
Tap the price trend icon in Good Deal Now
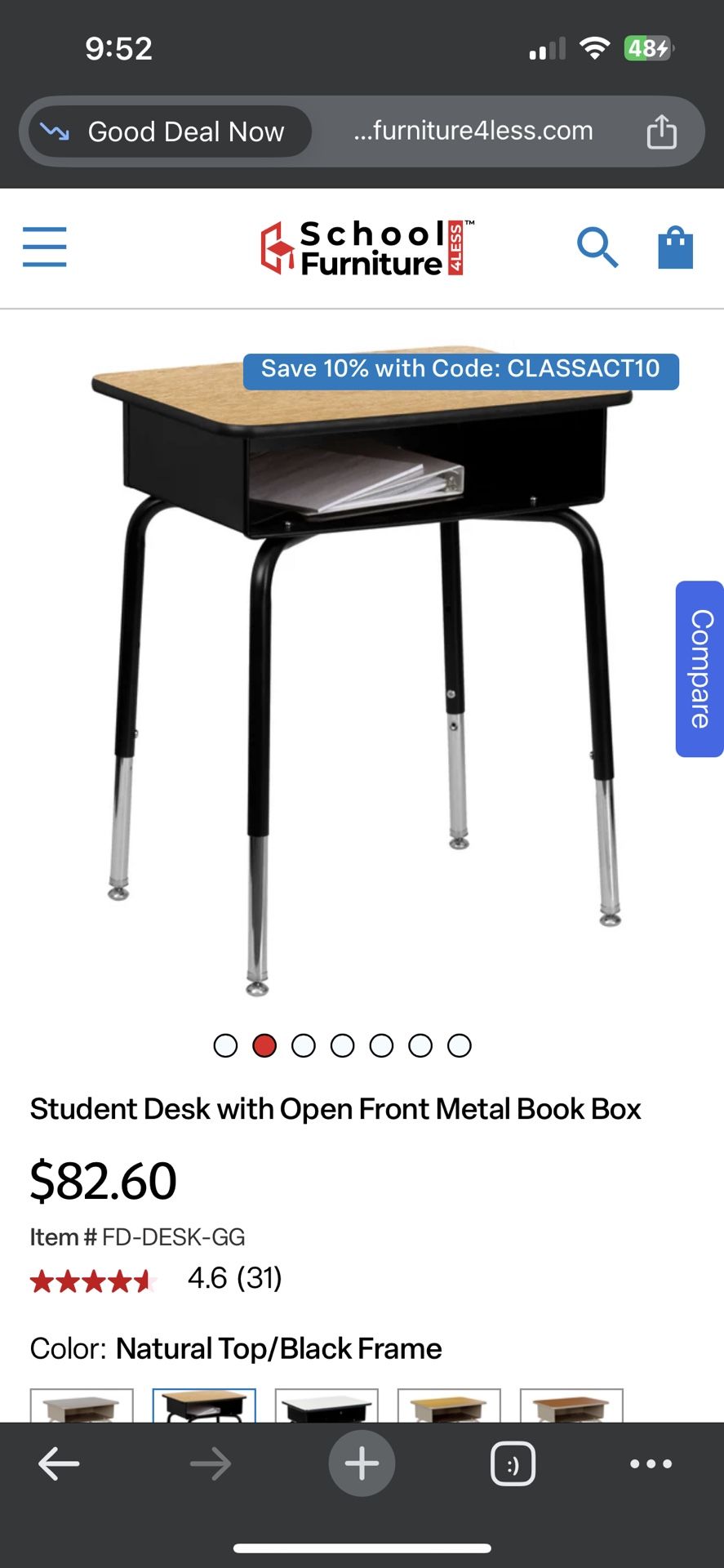click(57, 131)
